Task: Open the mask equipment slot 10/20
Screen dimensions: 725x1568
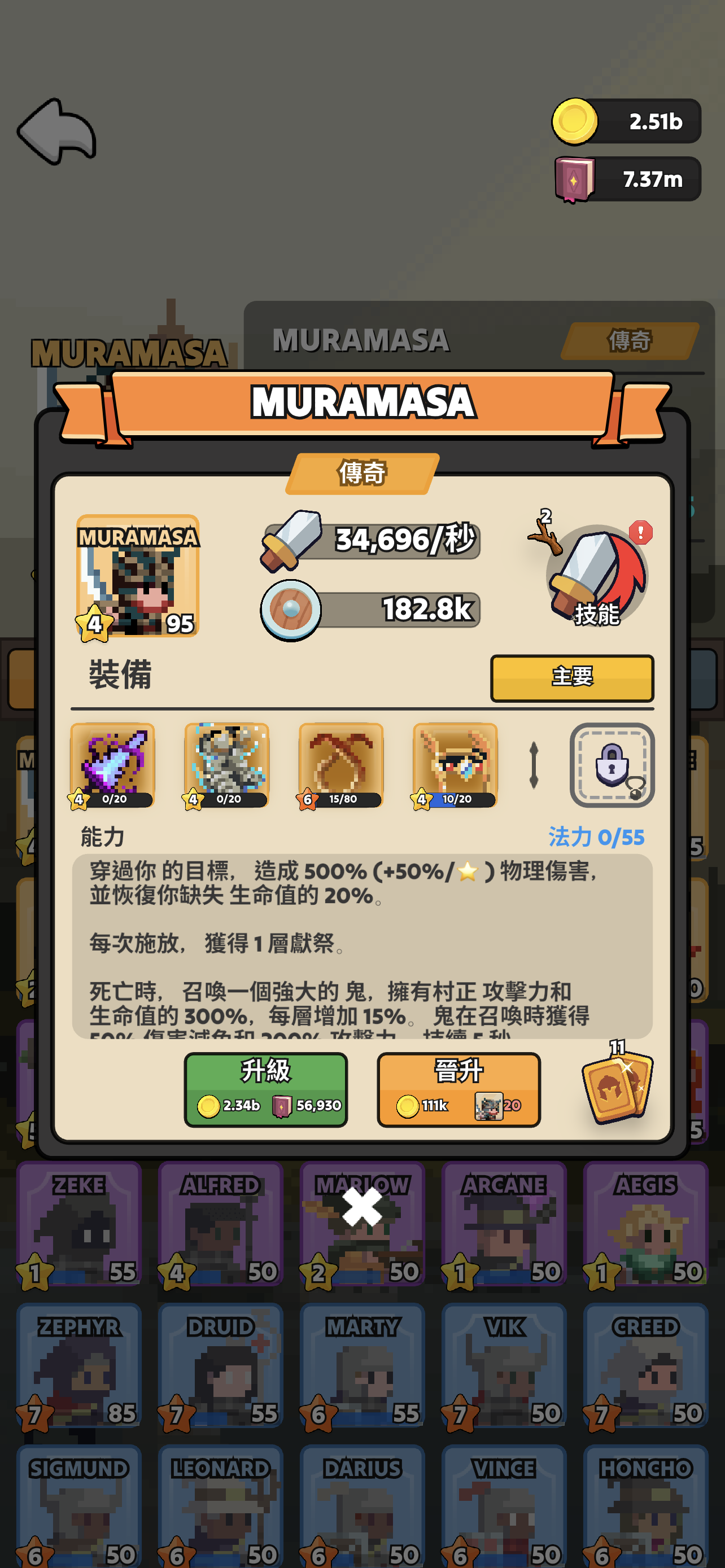Action: (455, 764)
